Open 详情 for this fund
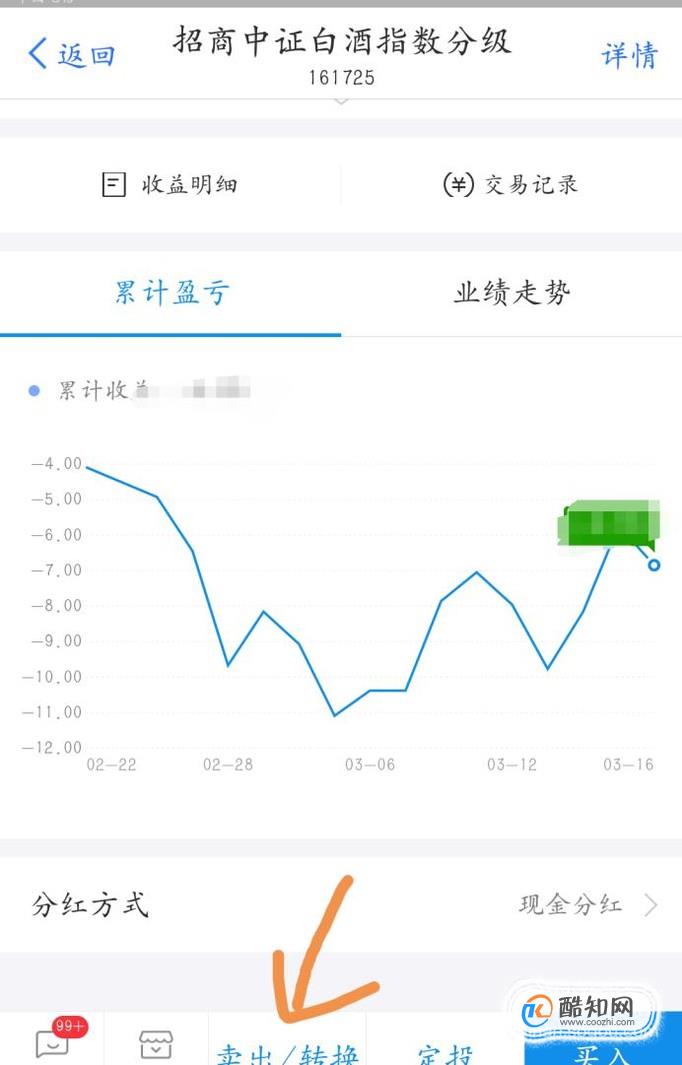682x1065 pixels. pos(630,55)
